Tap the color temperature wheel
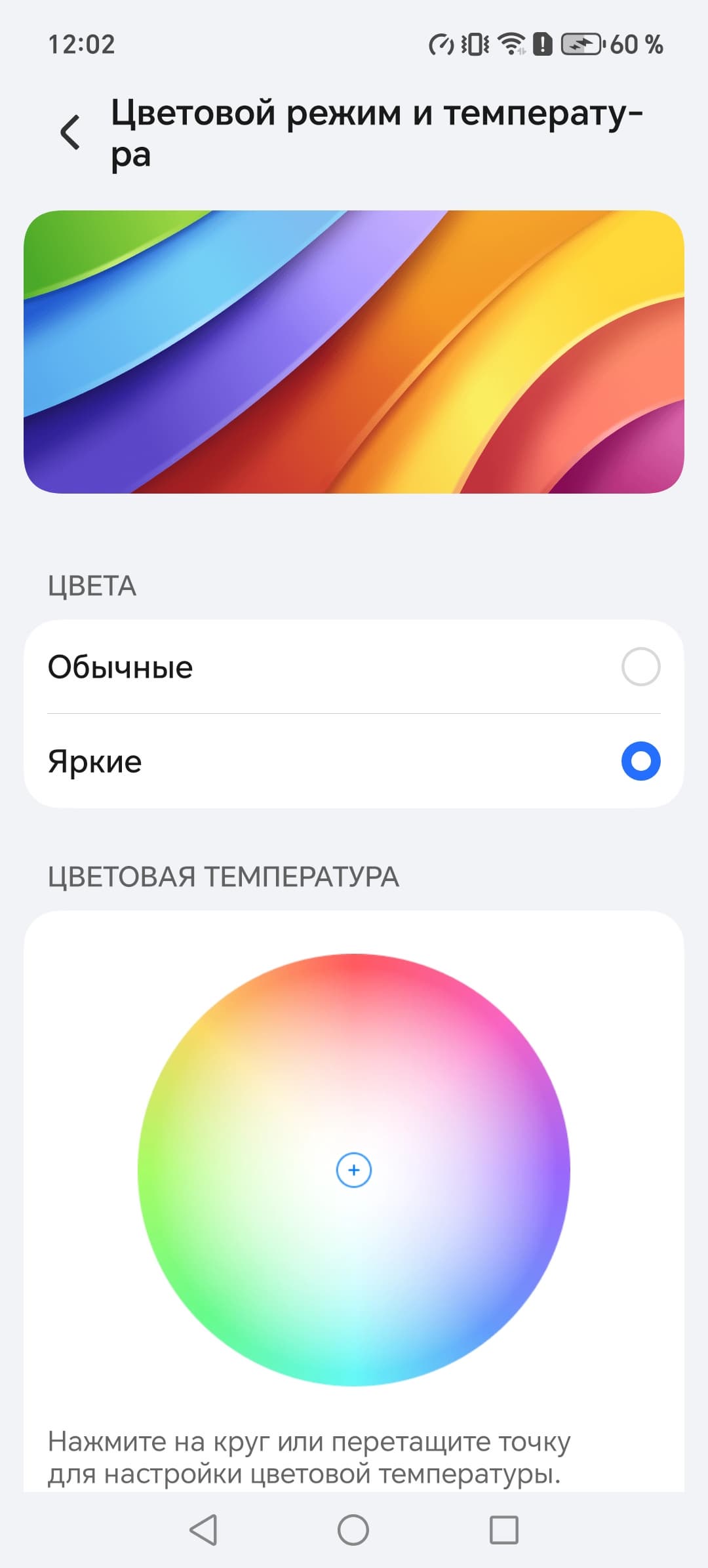The width and height of the screenshot is (708, 1568). (354, 1169)
